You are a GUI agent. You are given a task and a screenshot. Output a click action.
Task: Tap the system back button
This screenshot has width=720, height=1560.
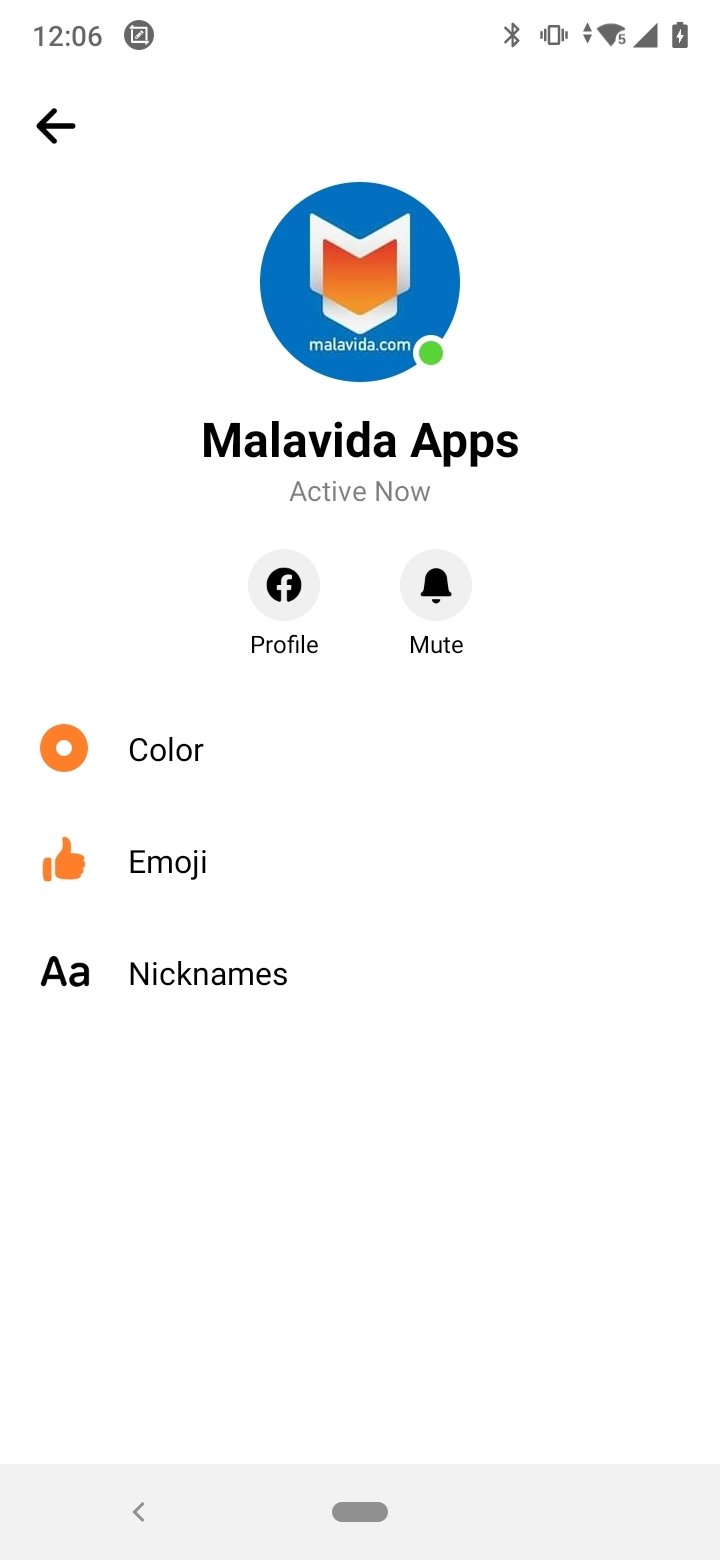click(x=139, y=1512)
